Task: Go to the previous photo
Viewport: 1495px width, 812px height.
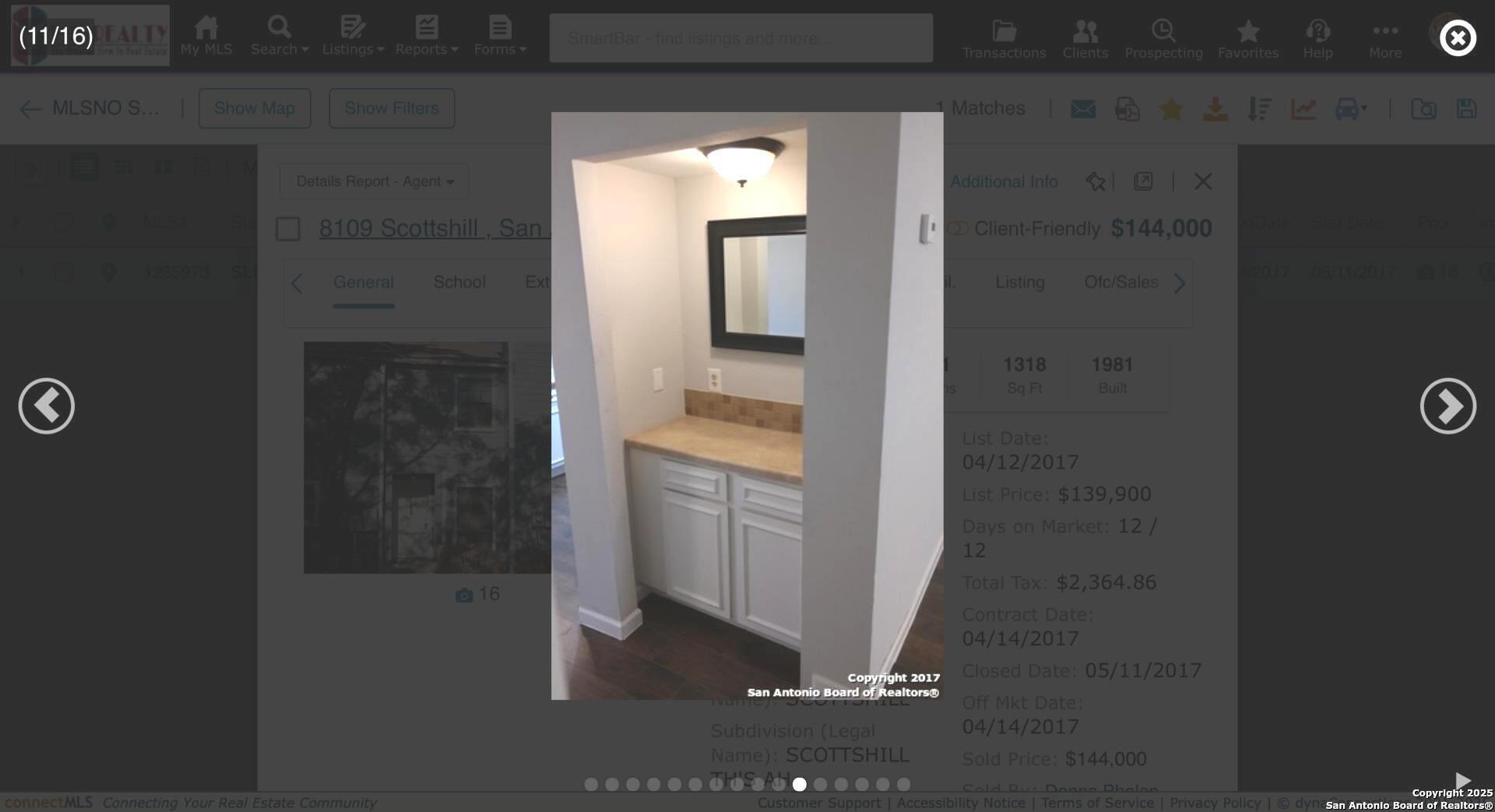Action: point(46,406)
